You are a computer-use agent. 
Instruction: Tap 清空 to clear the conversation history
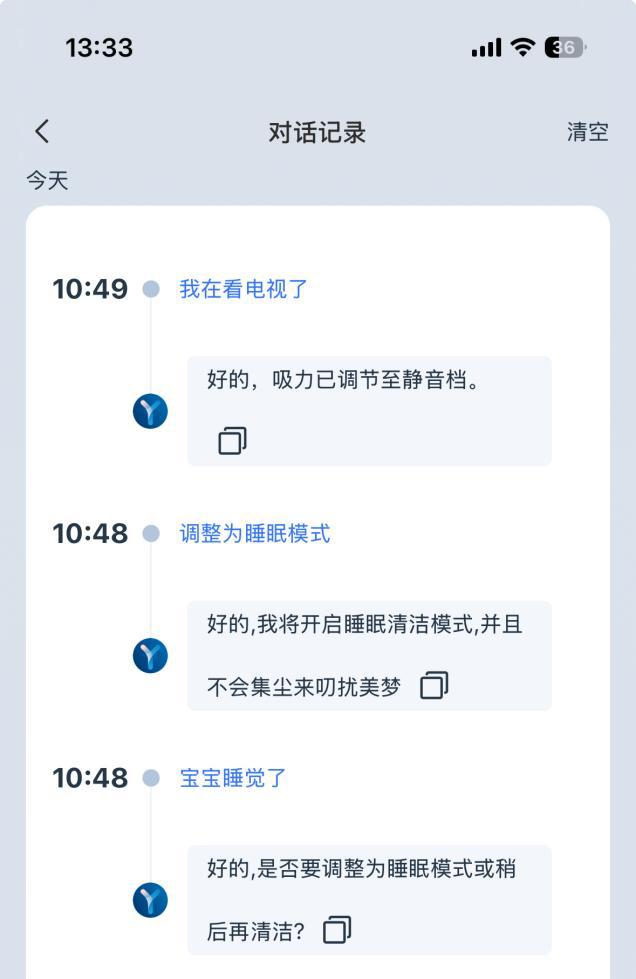pyautogui.click(x=587, y=132)
